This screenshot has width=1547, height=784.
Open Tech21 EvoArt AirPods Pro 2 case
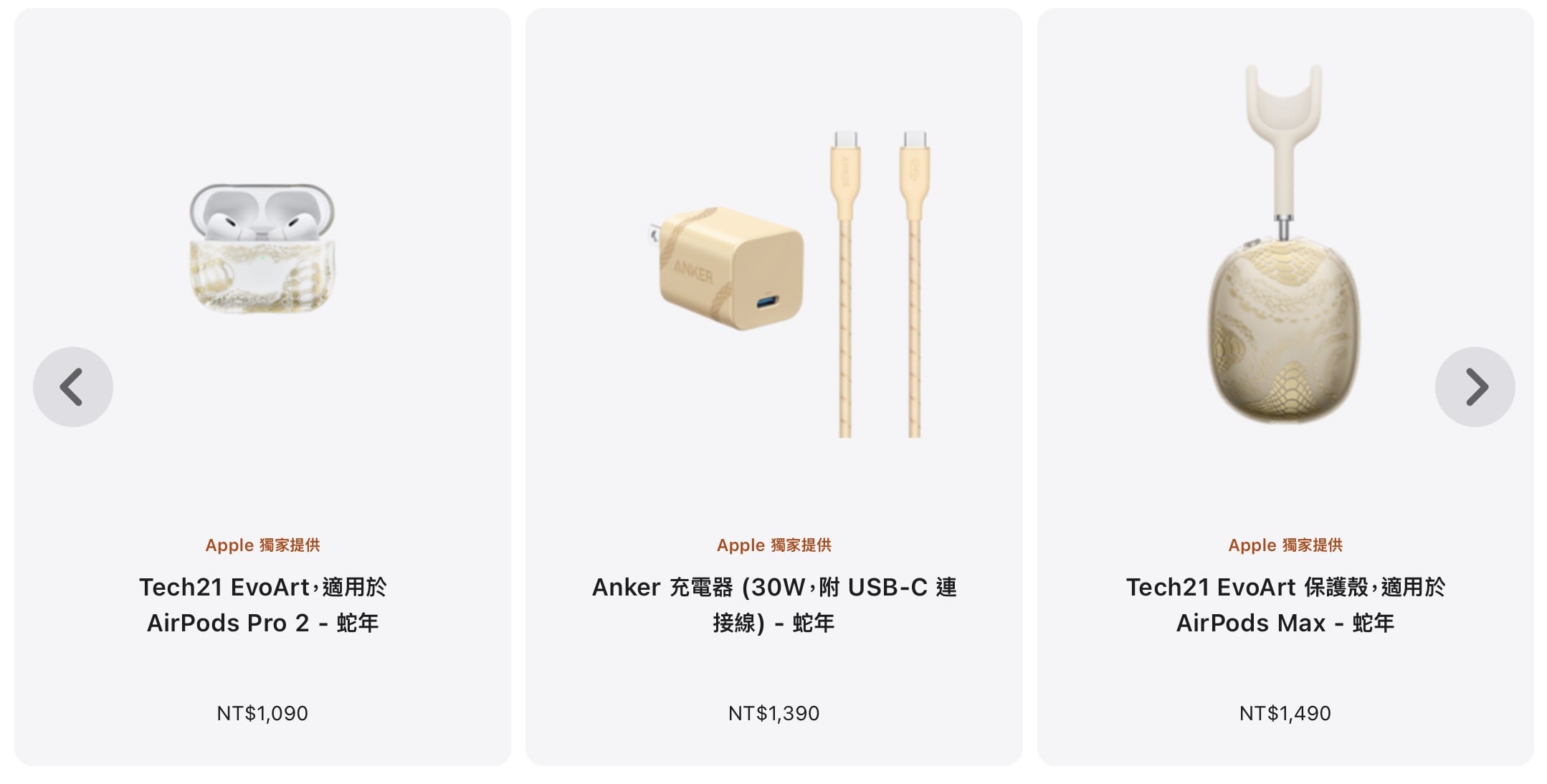pos(262,604)
